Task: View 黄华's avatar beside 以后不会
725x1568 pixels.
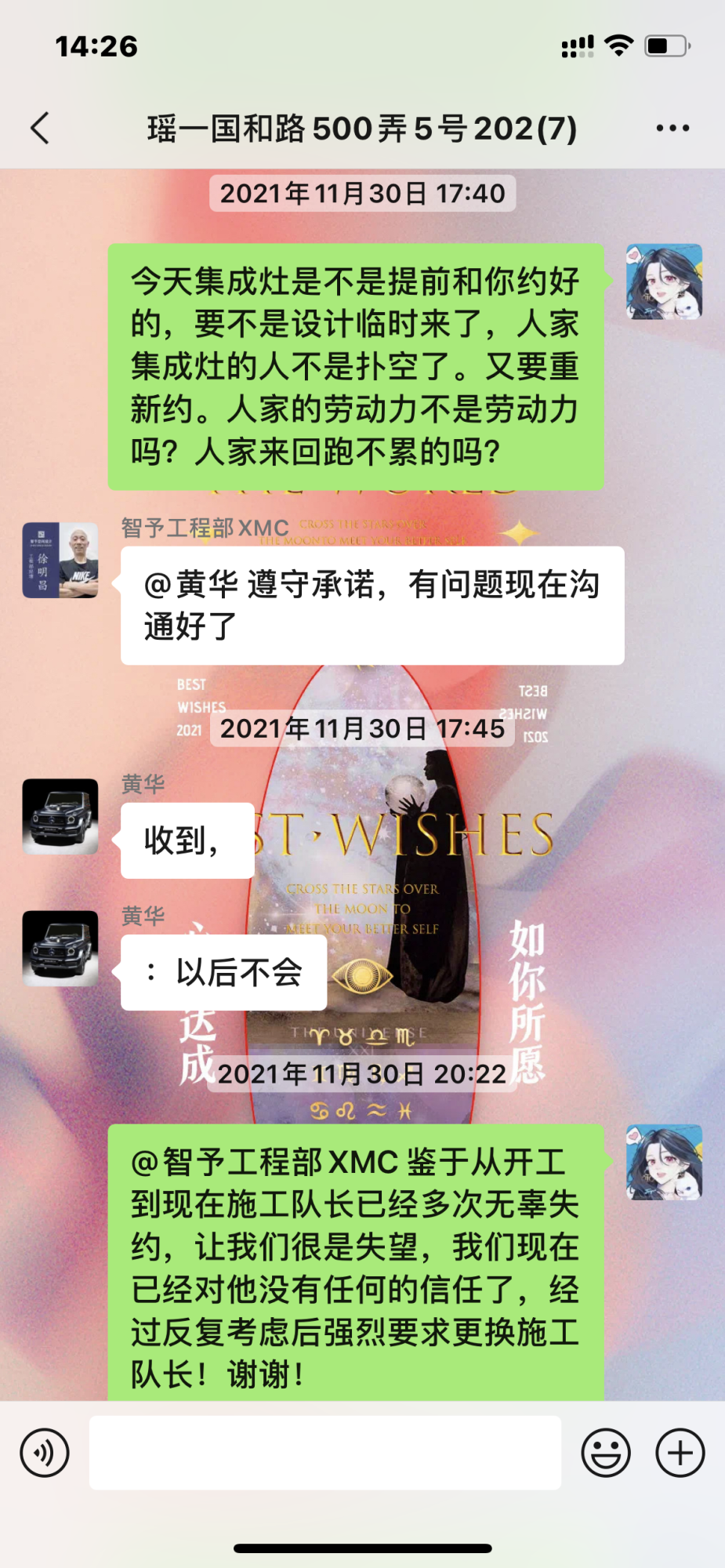Action: click(x=60, y=948)
